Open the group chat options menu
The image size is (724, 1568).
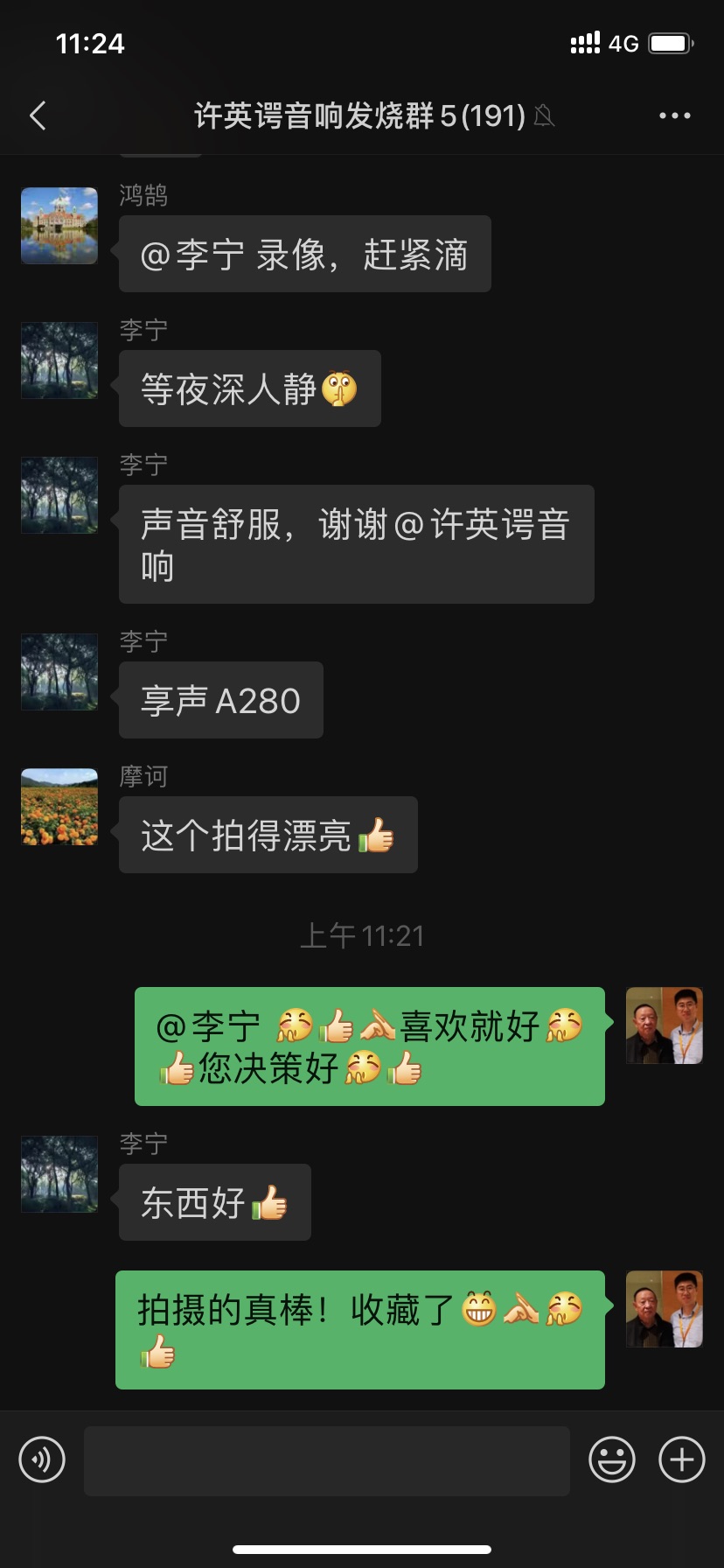(674, 115)
